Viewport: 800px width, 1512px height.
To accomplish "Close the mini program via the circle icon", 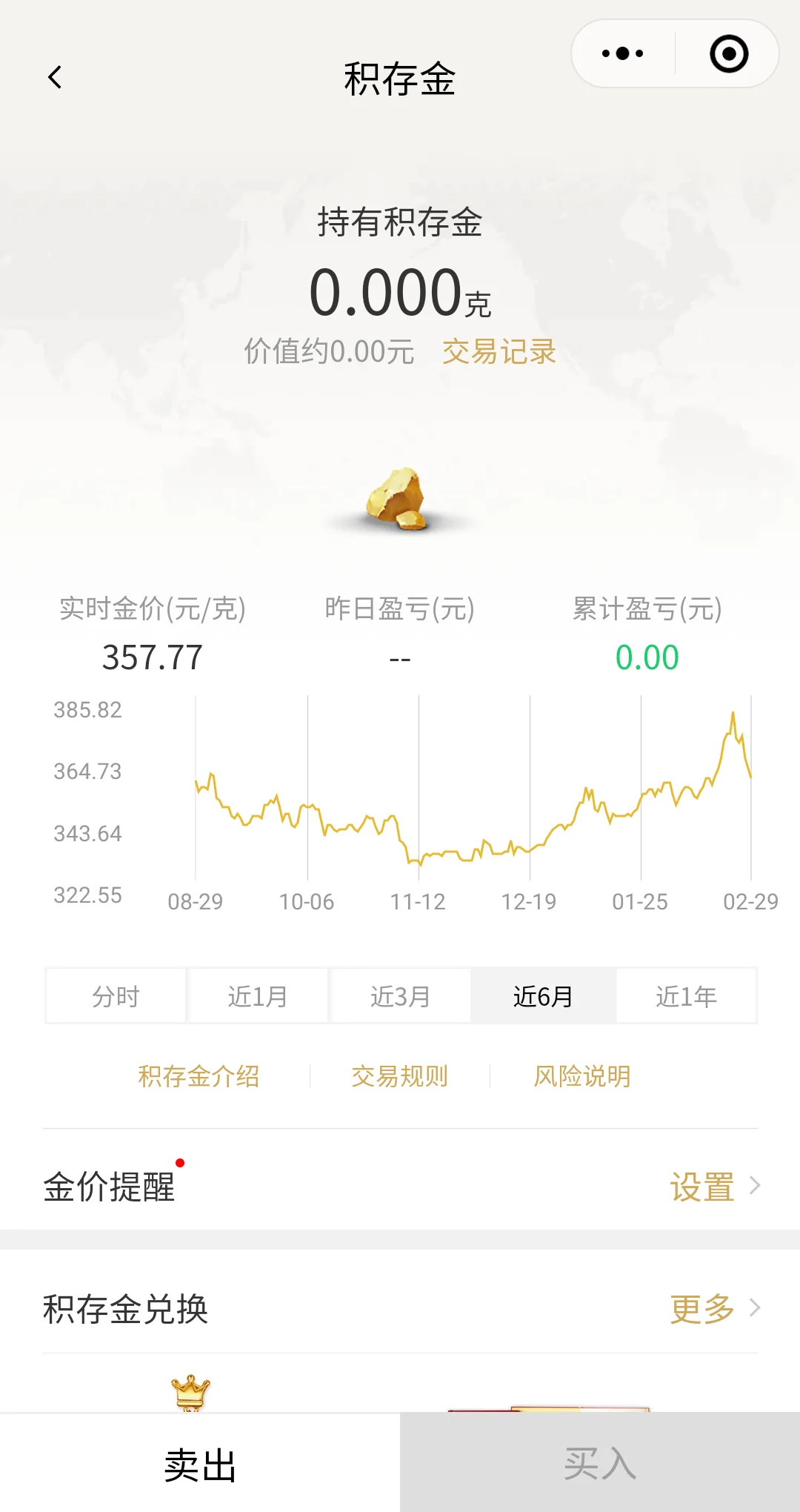I will [729, 53].
